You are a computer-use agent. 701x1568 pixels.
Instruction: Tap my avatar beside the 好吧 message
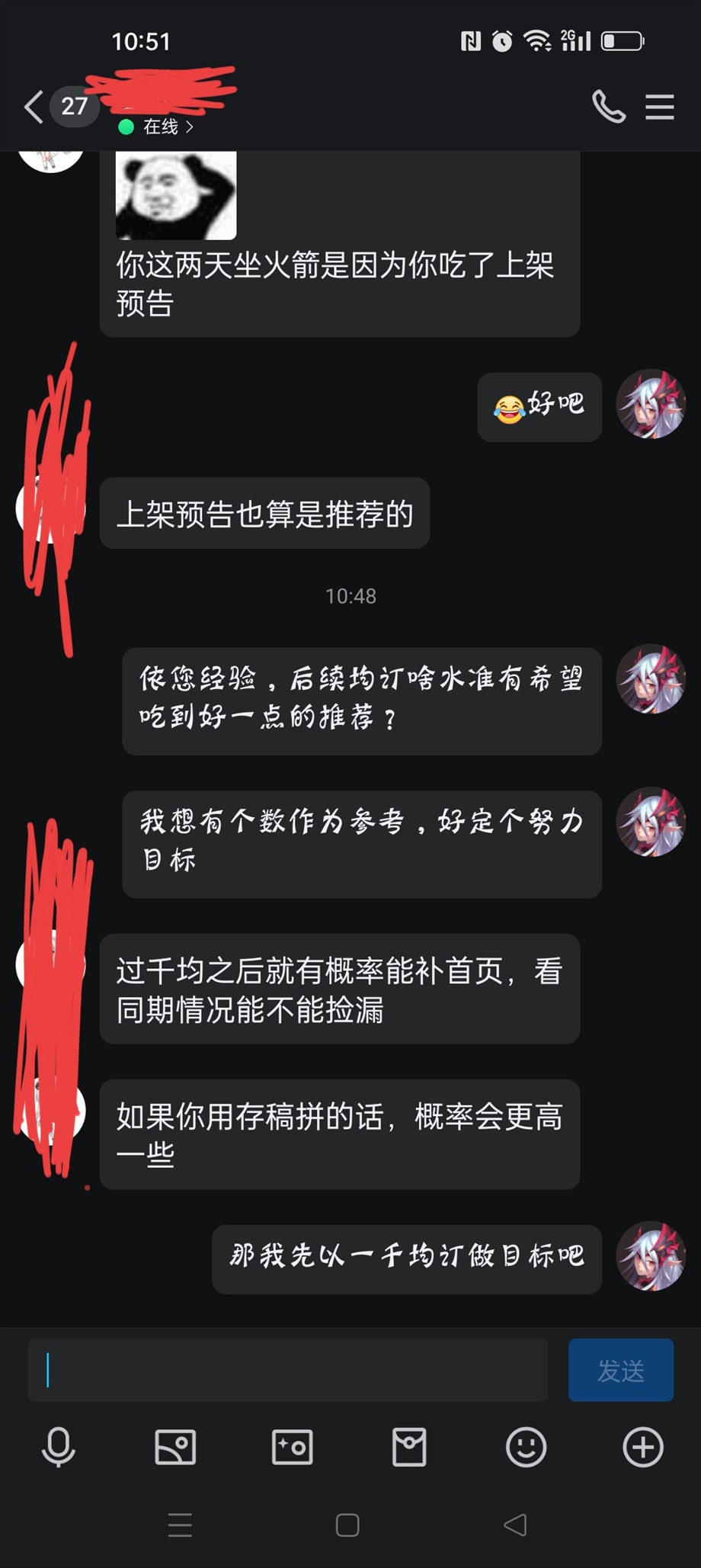(x=650, y=405)
